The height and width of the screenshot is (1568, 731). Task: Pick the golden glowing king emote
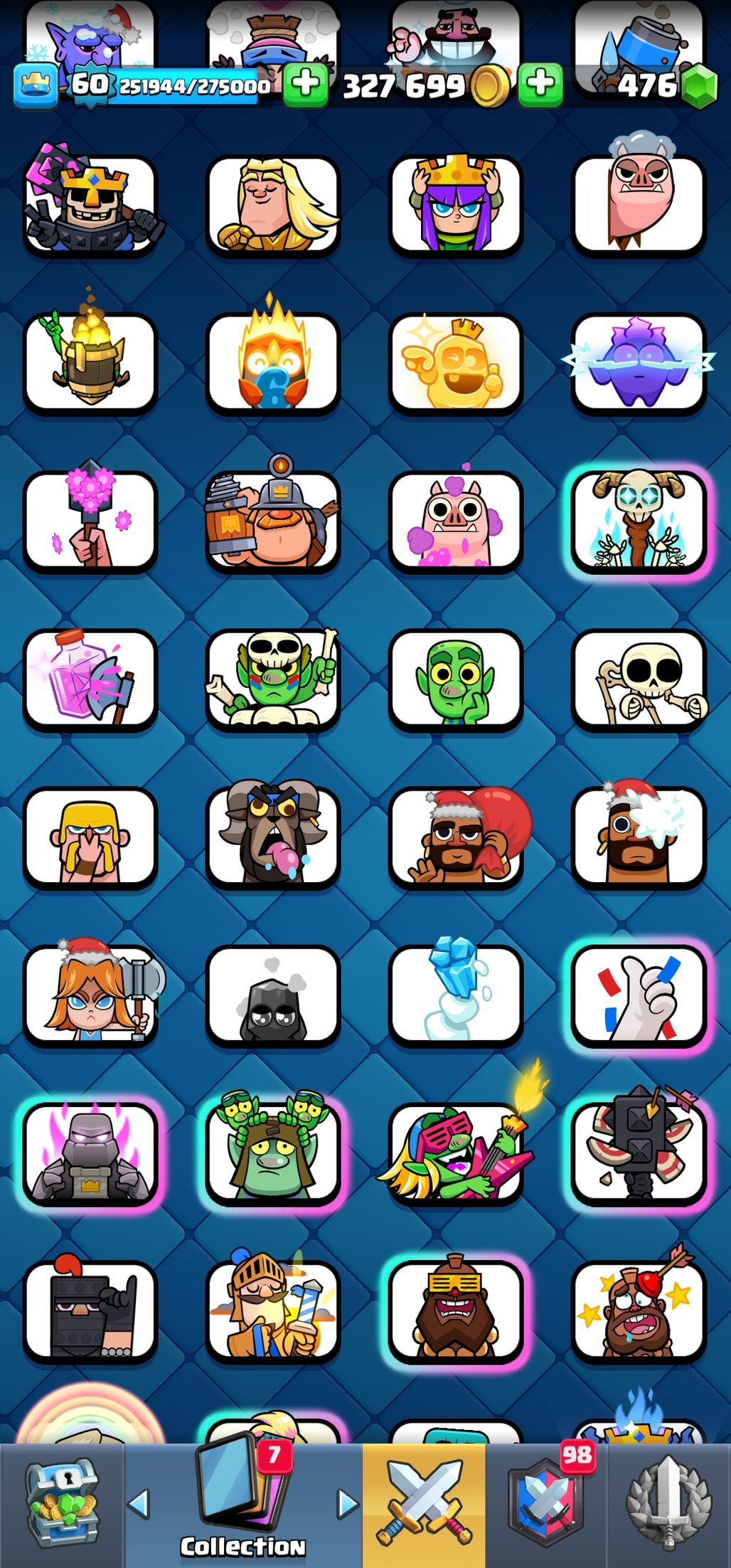pos(455,363)
